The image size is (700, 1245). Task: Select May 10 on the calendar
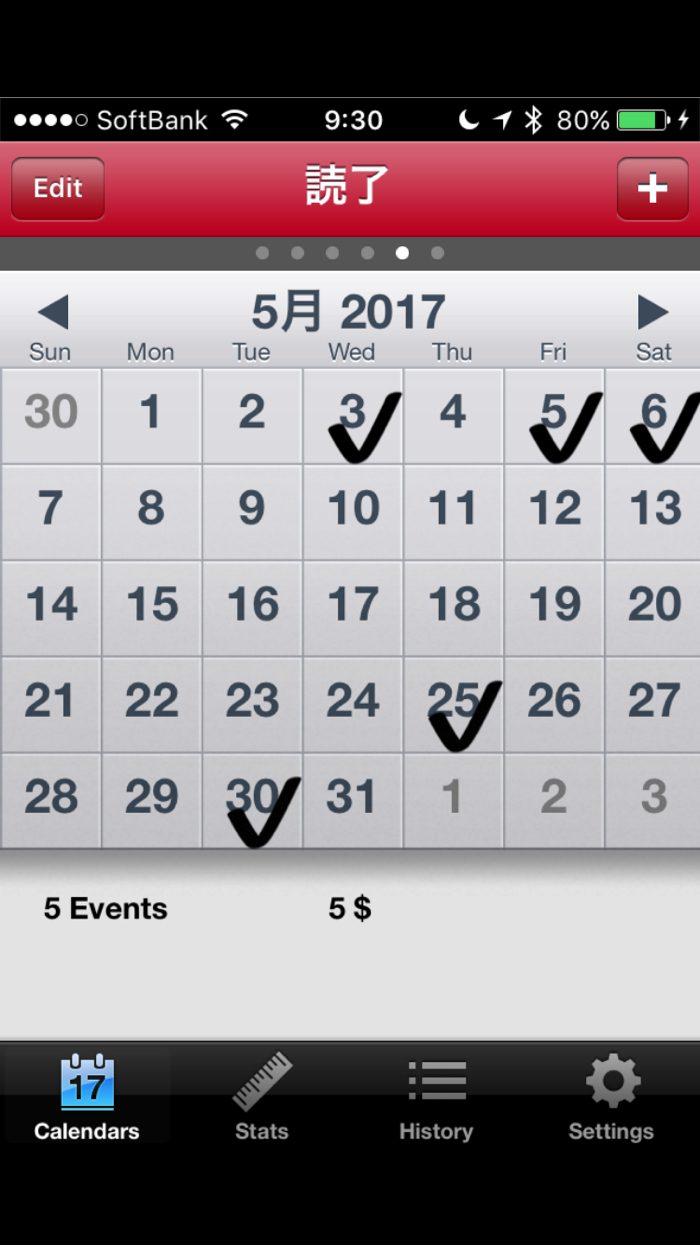tap(353, 510)
